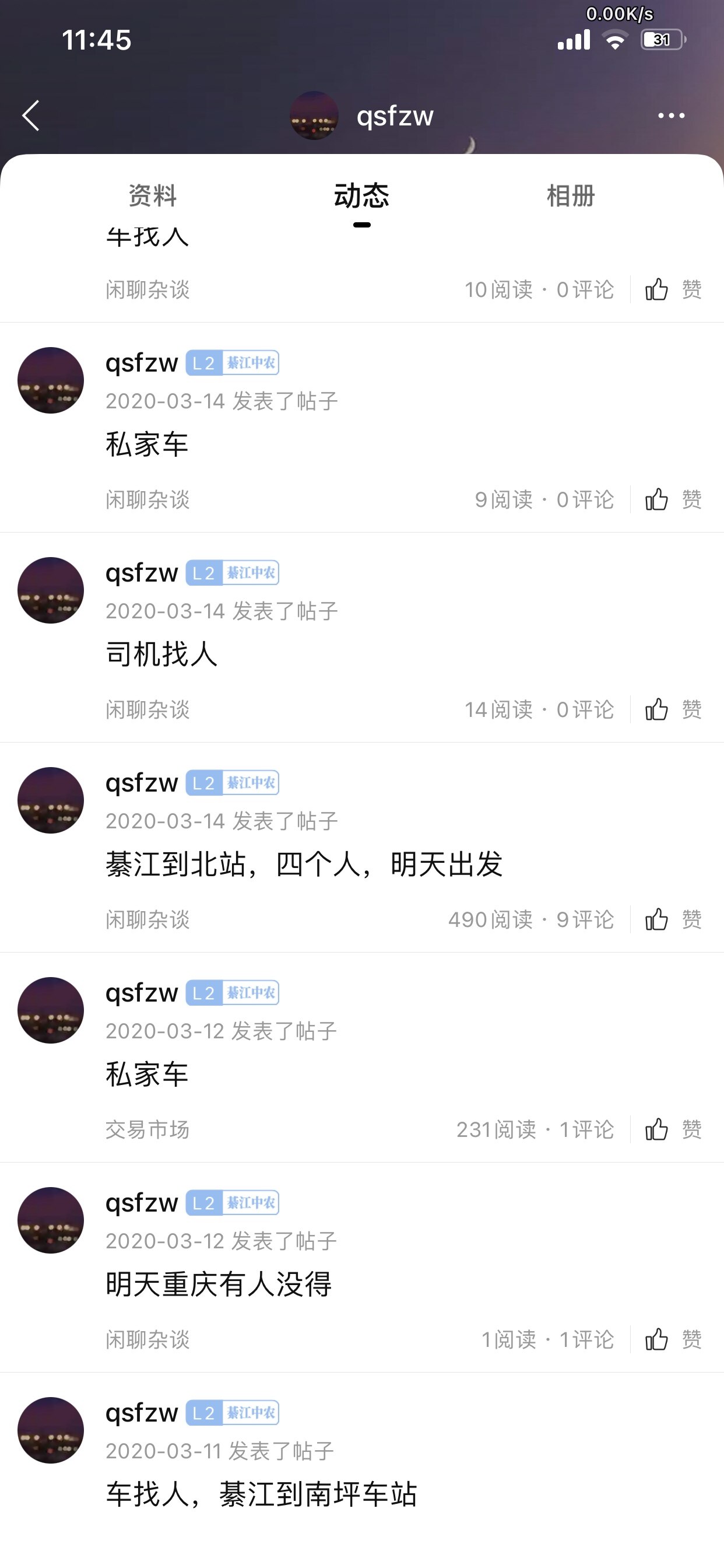Tap the 交易市场 category link
724x1568 pixels.
147,1130
